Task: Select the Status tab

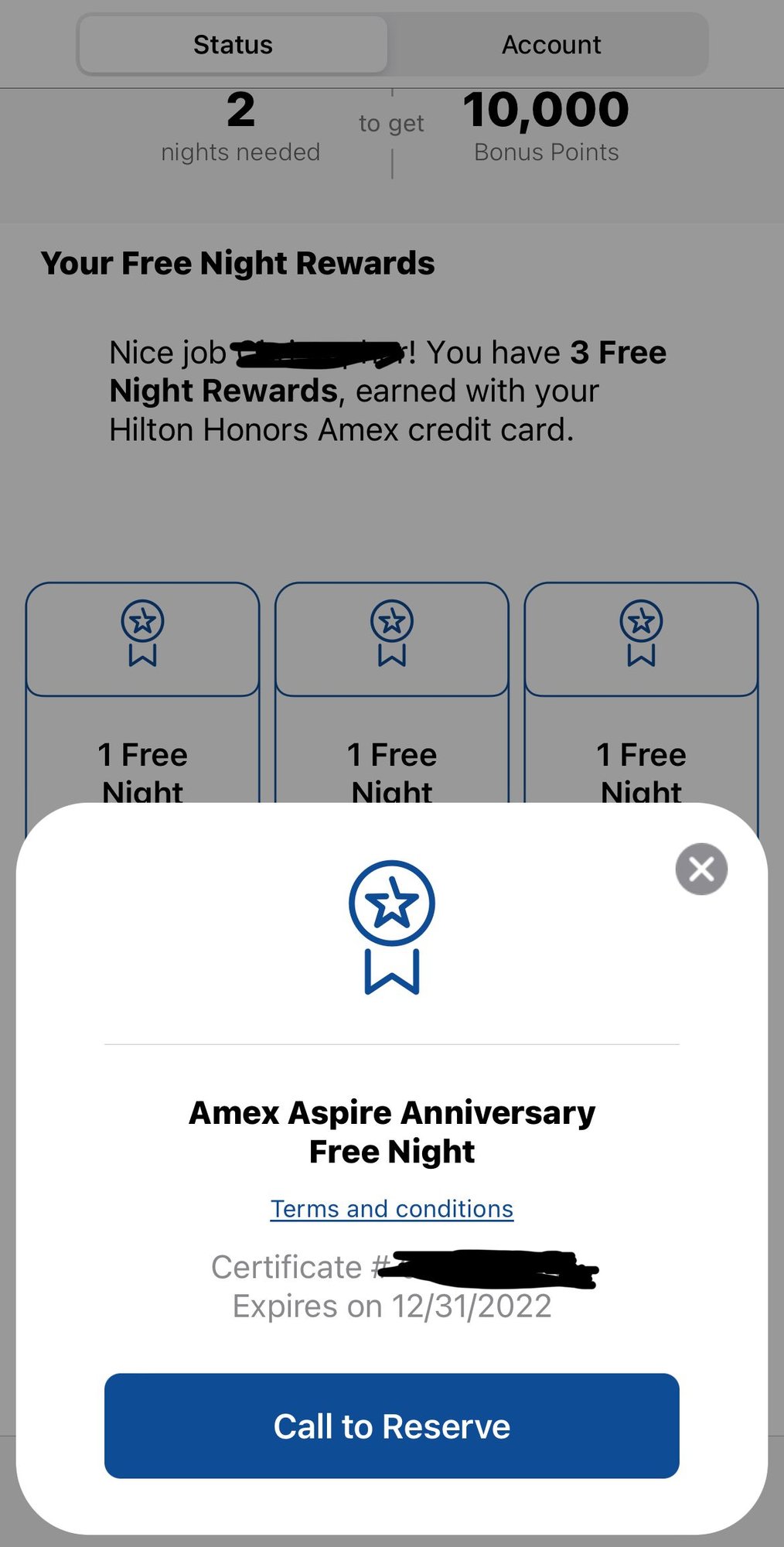Action: (233, 45)
